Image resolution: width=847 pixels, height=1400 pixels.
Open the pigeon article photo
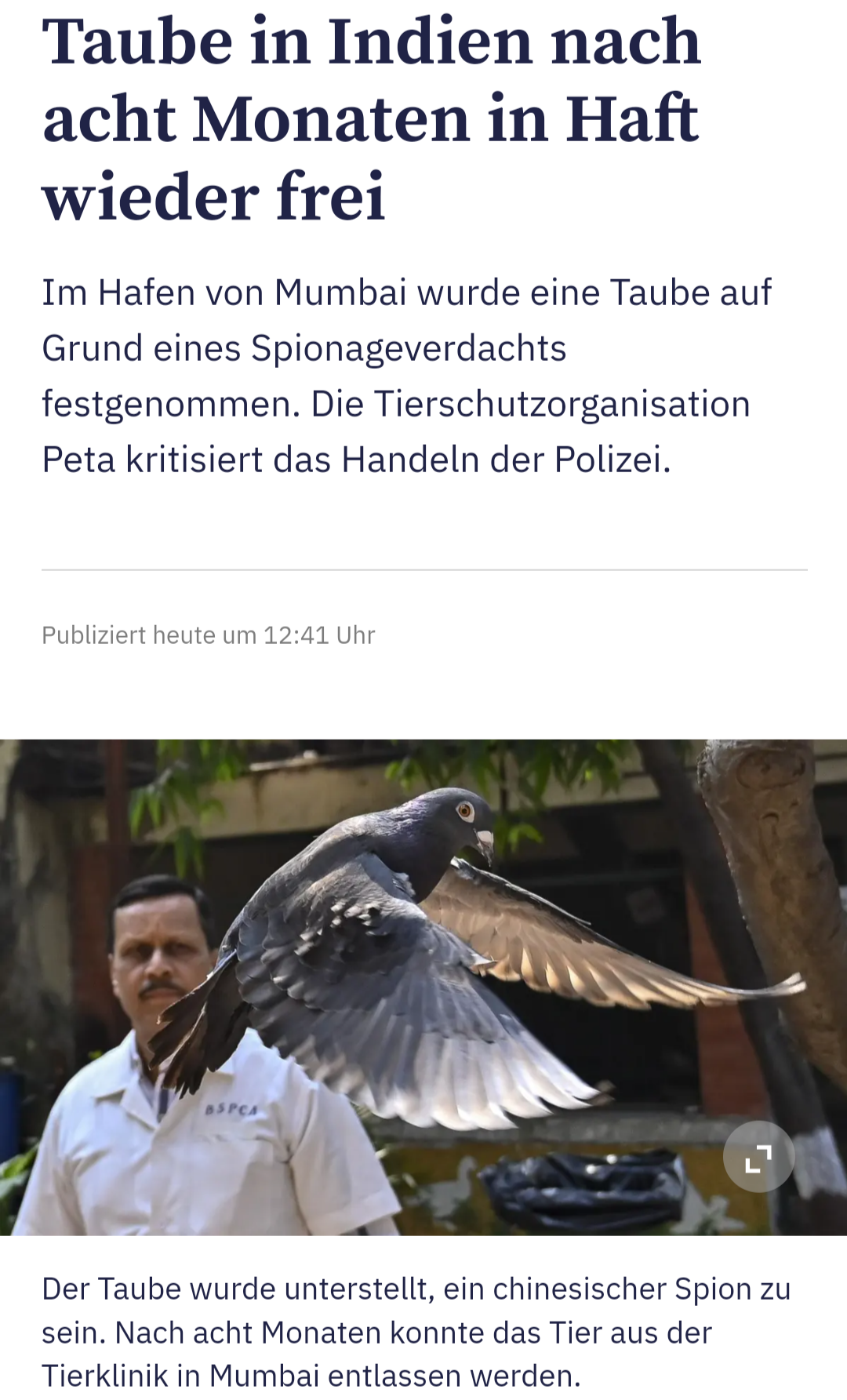(423, 987)
